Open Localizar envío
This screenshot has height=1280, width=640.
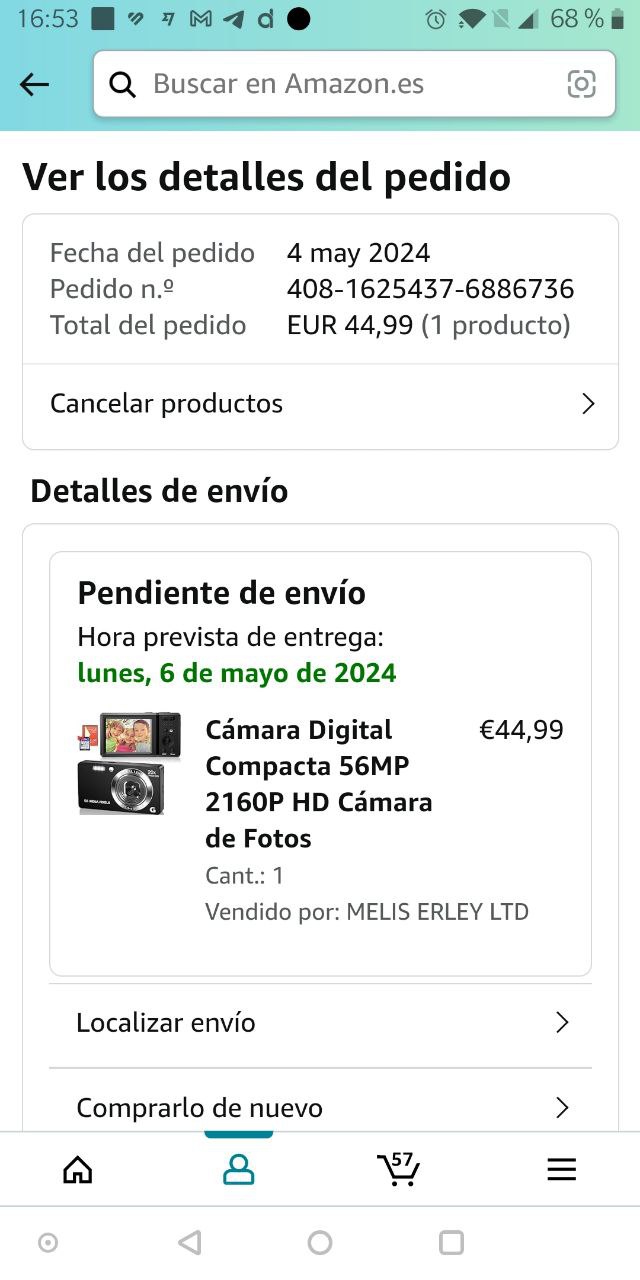coord(320,1023)
